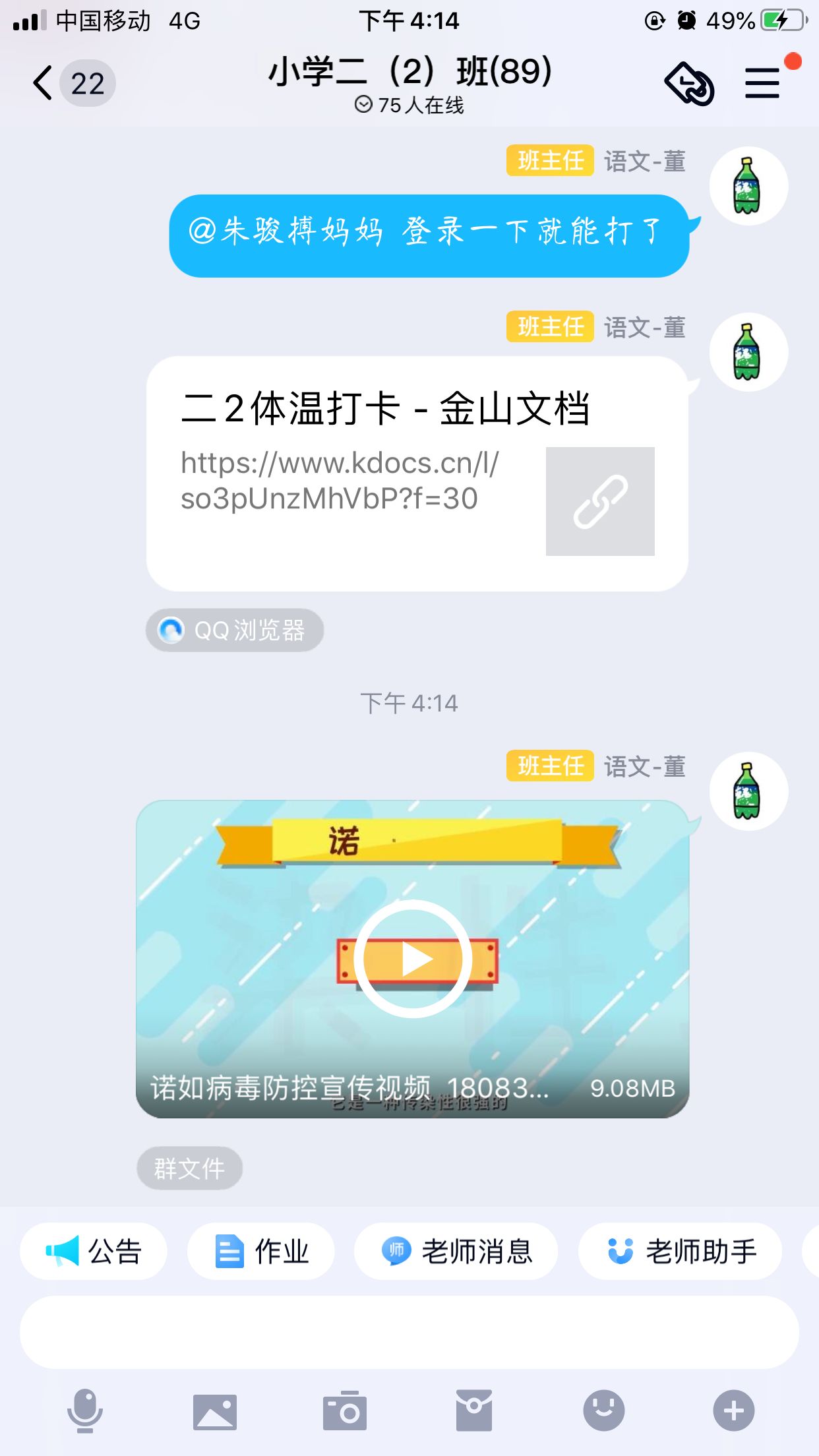819x1456 pixels.
Task: Tap the QQ浏览器 chip
Action: pos(235,630)
